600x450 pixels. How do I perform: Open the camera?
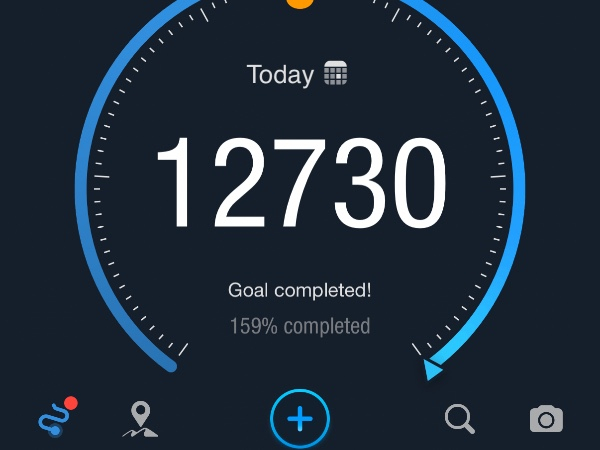pos(546,419)
